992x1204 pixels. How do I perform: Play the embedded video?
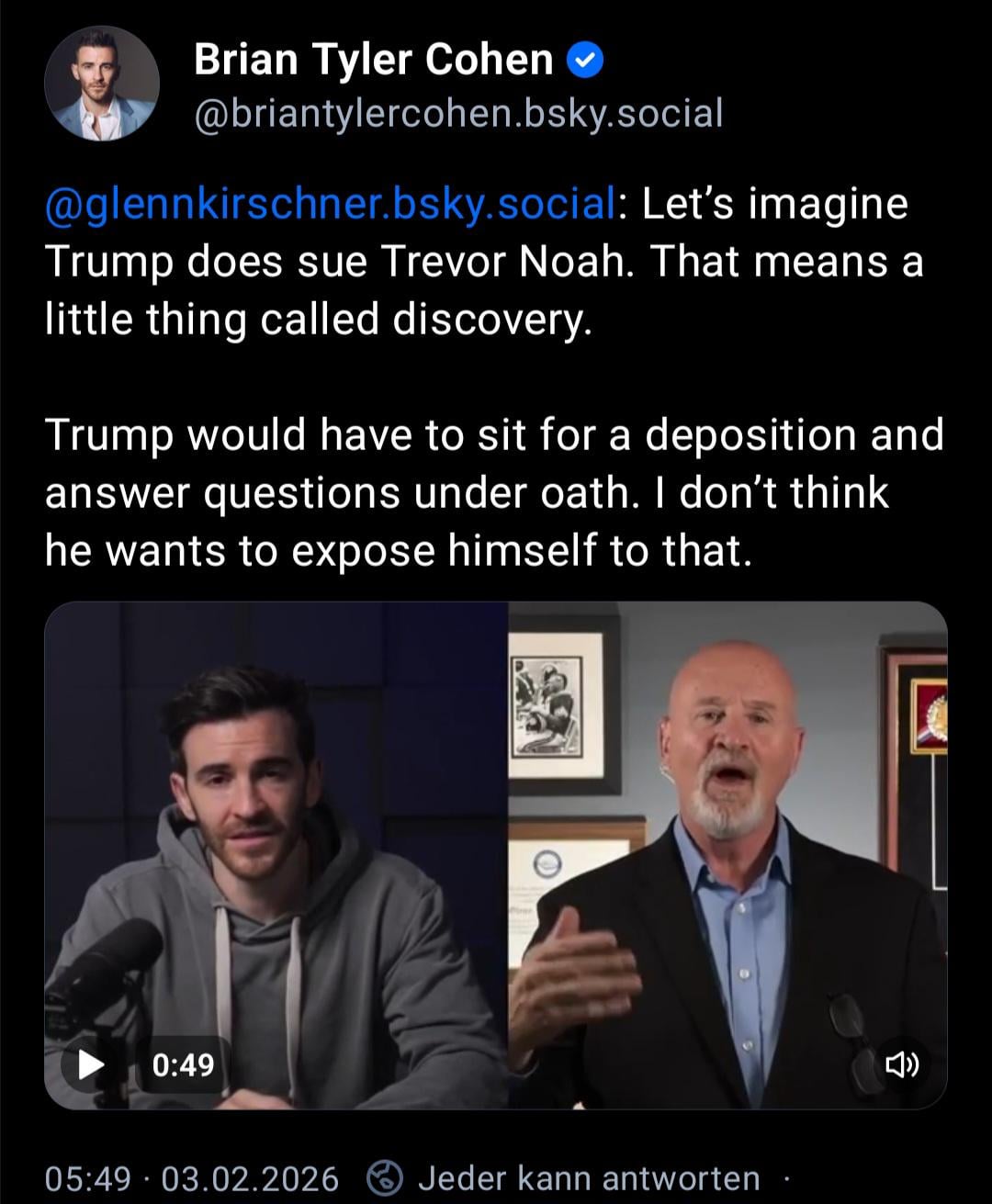pos(91,1064)
